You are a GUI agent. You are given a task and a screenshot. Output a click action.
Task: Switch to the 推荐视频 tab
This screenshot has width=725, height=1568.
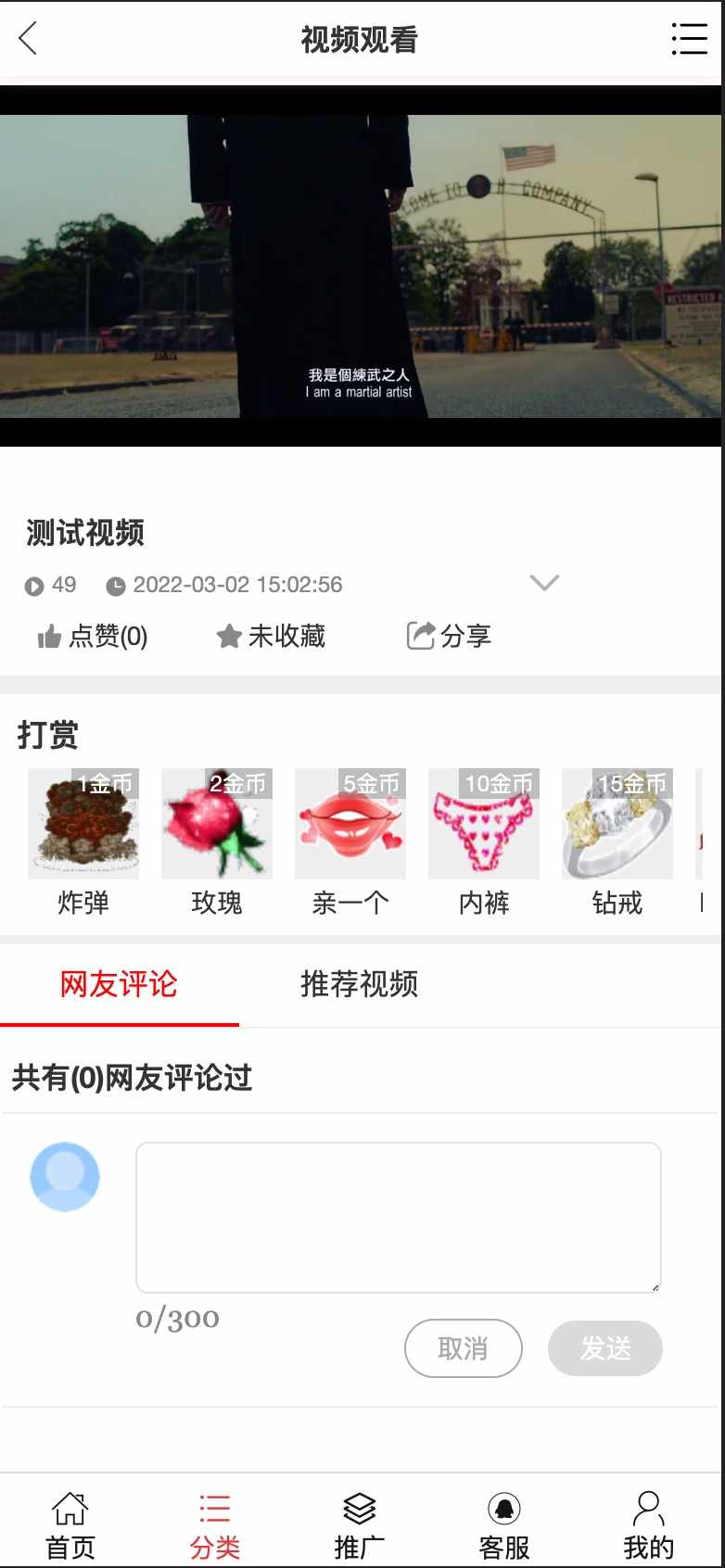tap(359, 984)
